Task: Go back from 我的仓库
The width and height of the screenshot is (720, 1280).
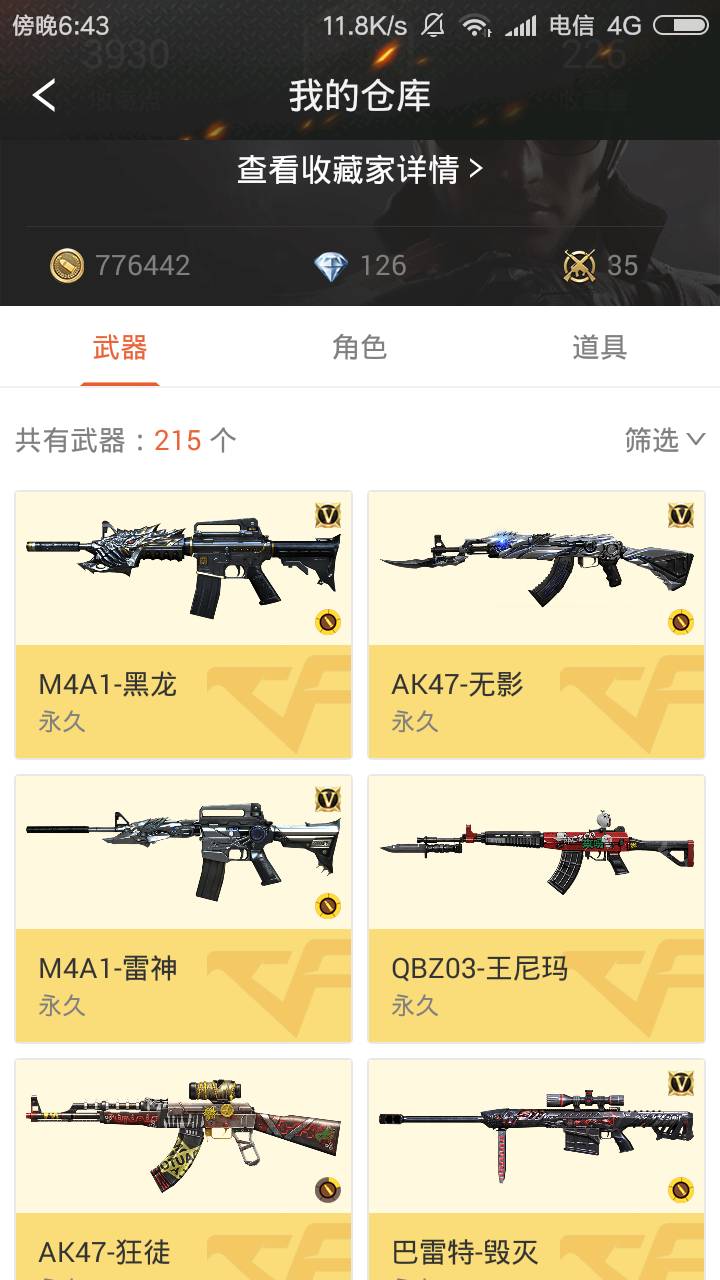Action: click(x=44, y=96)
